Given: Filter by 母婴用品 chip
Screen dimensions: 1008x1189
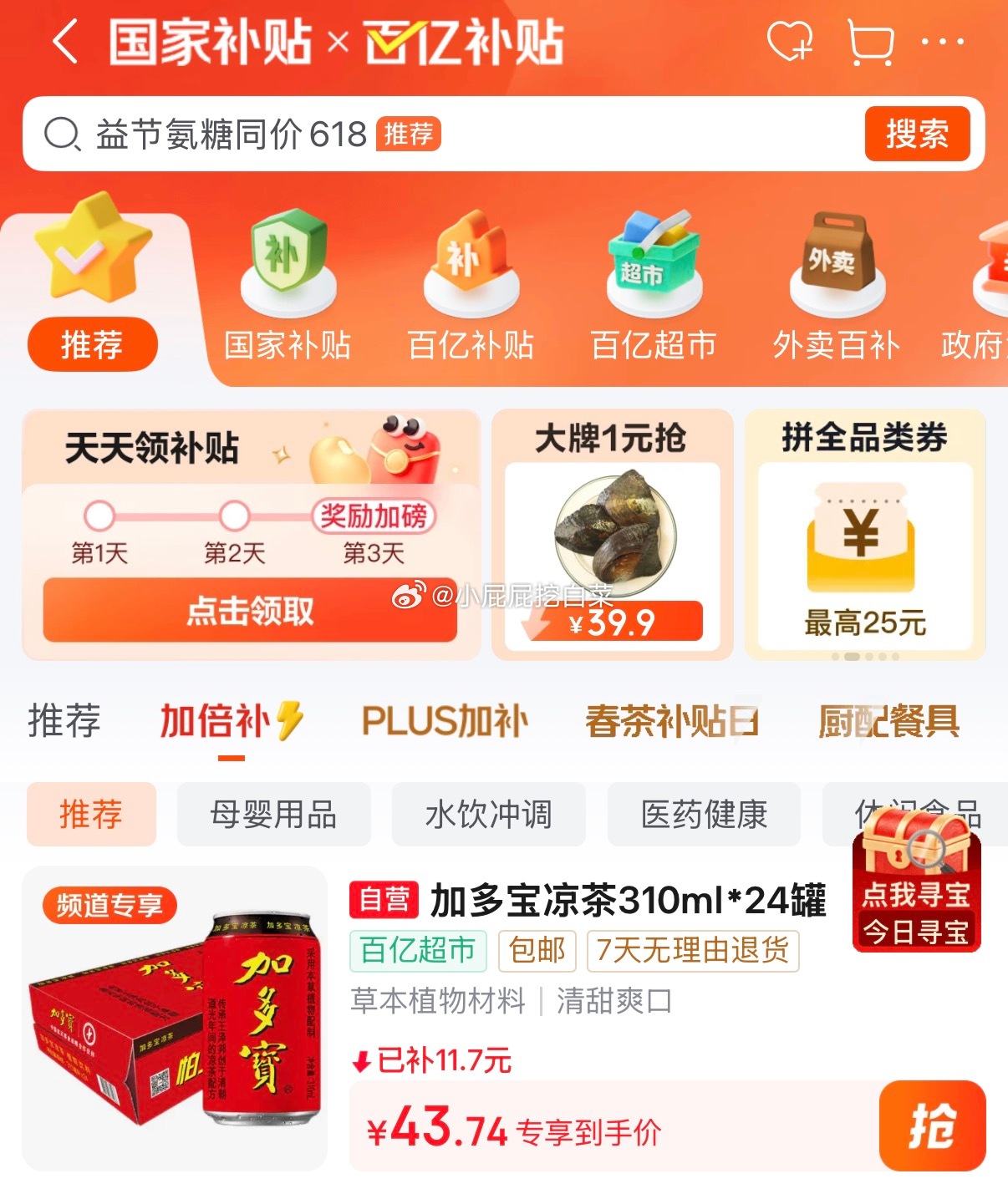Looking at the screenshot, I should point(273,814).
